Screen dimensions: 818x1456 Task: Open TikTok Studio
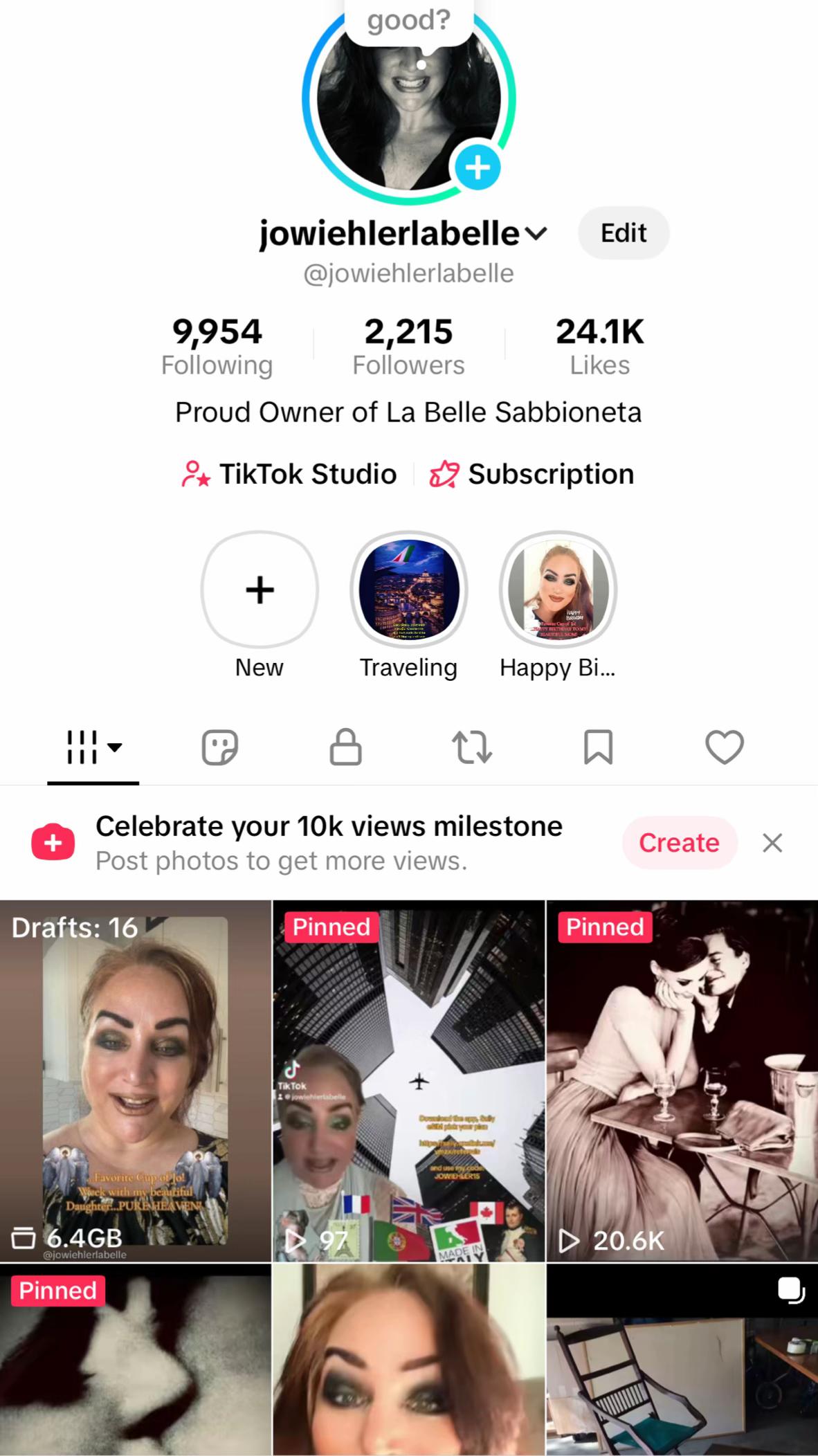(x=289, y=474)
